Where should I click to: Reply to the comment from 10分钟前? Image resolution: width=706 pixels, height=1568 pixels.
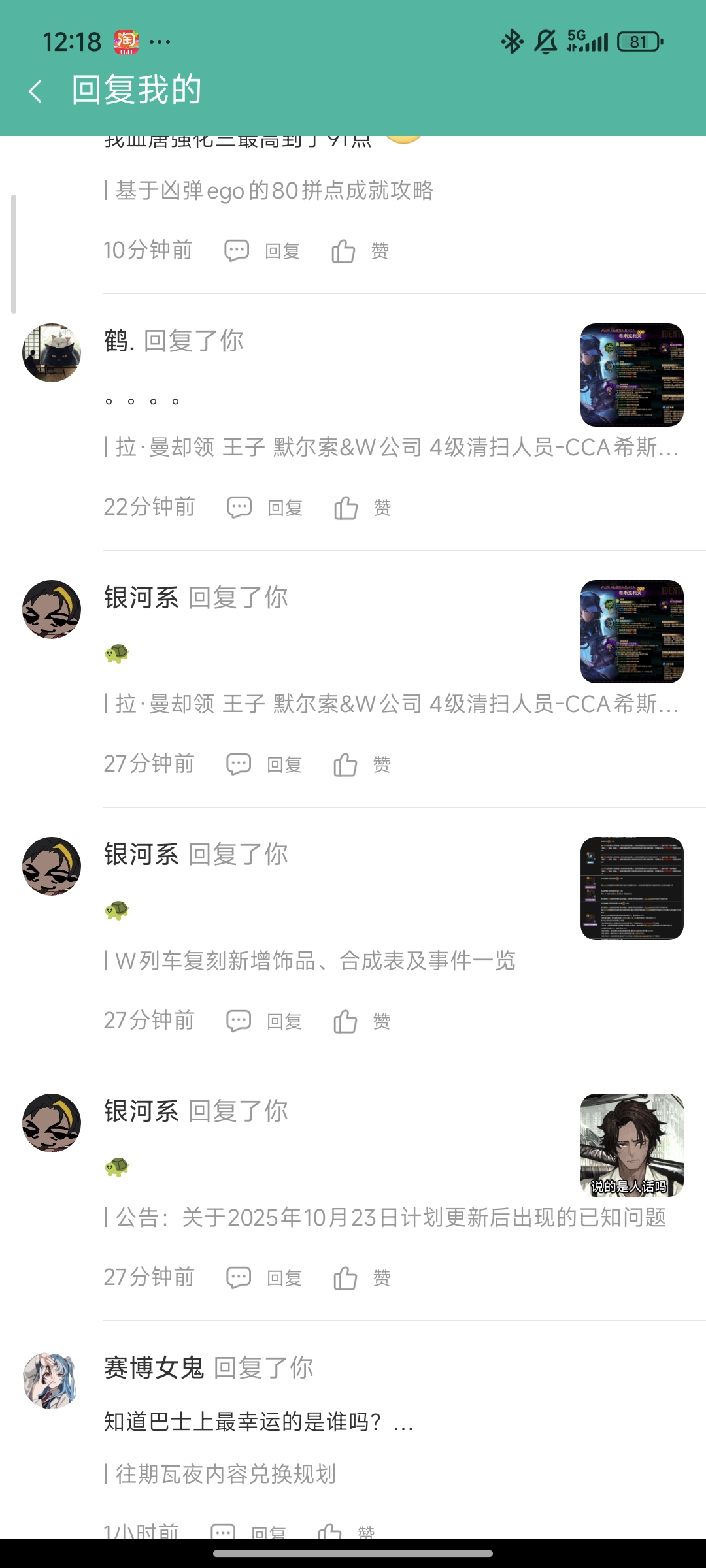pyautogui.click(x=263, y=251)
